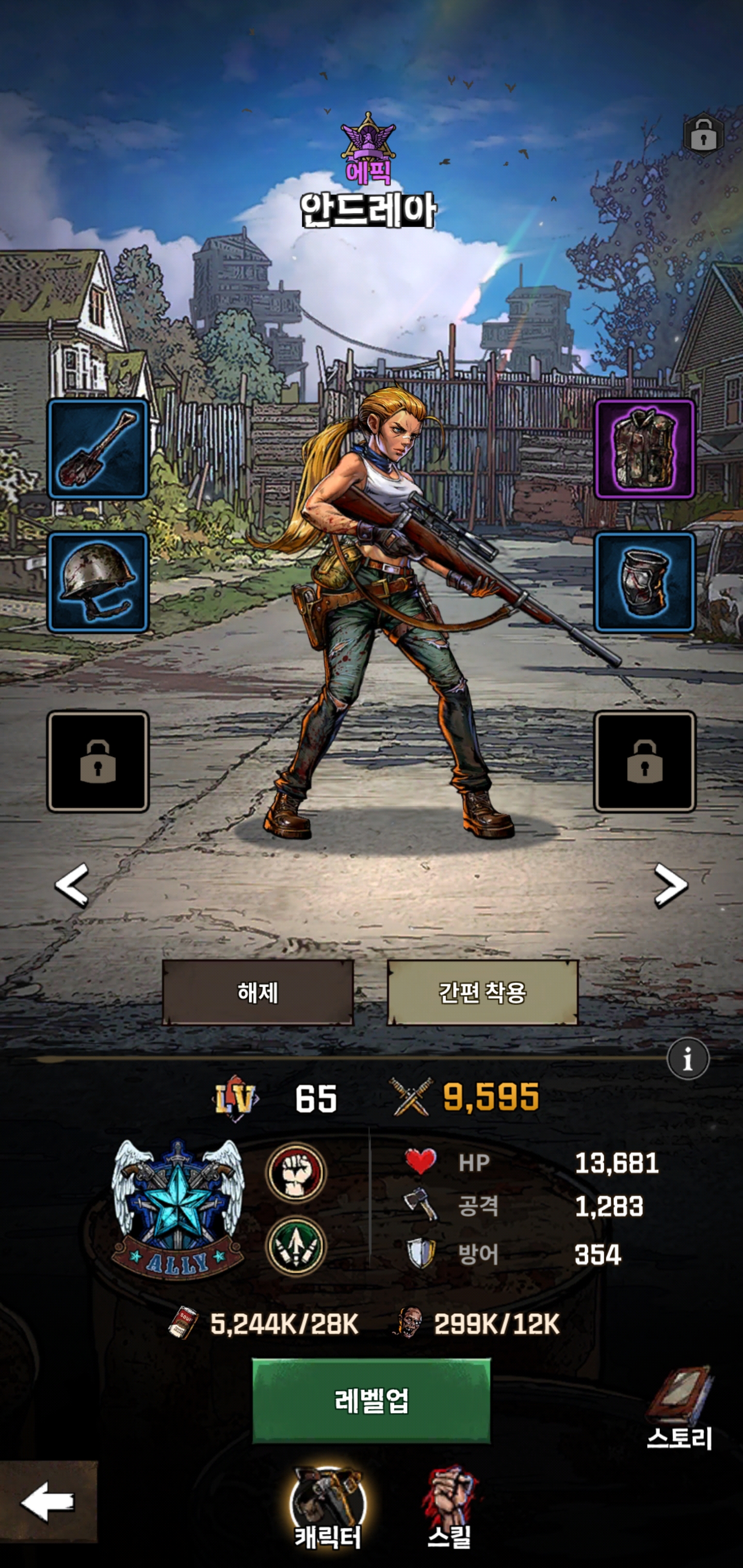Tap the lock icon beside the character name

(703, 135)
